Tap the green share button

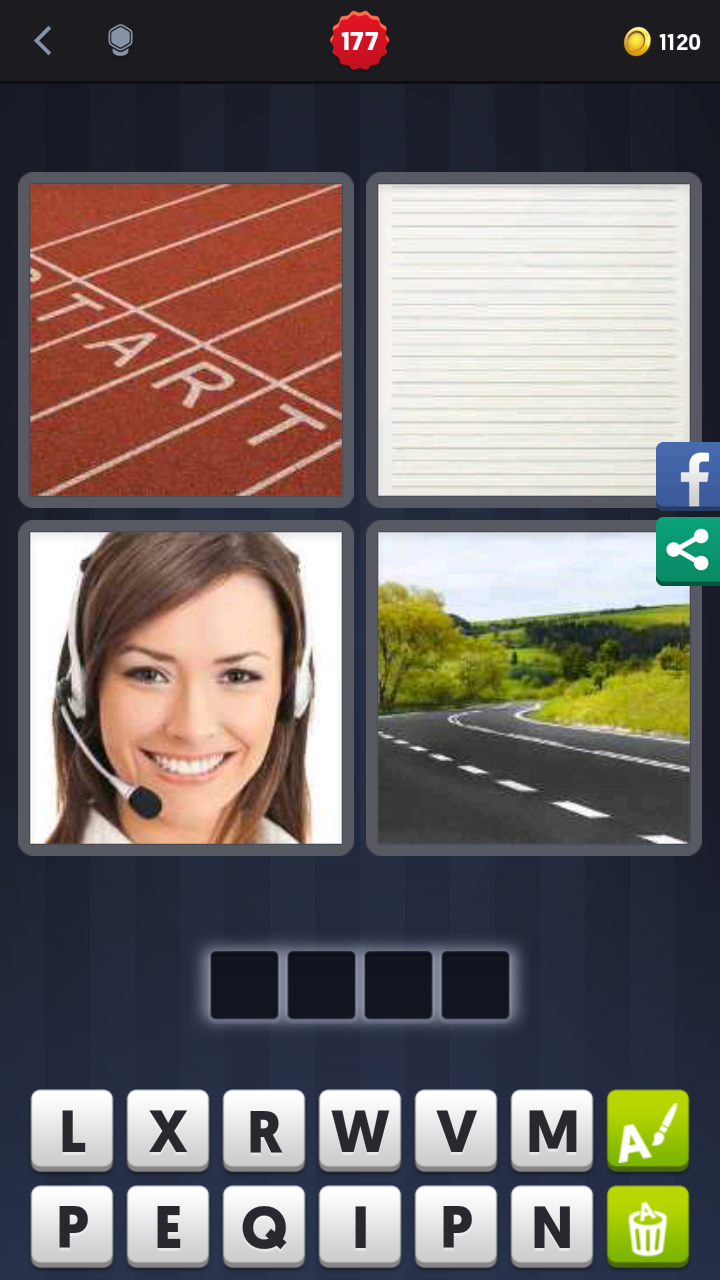click(x=690, y=551)
